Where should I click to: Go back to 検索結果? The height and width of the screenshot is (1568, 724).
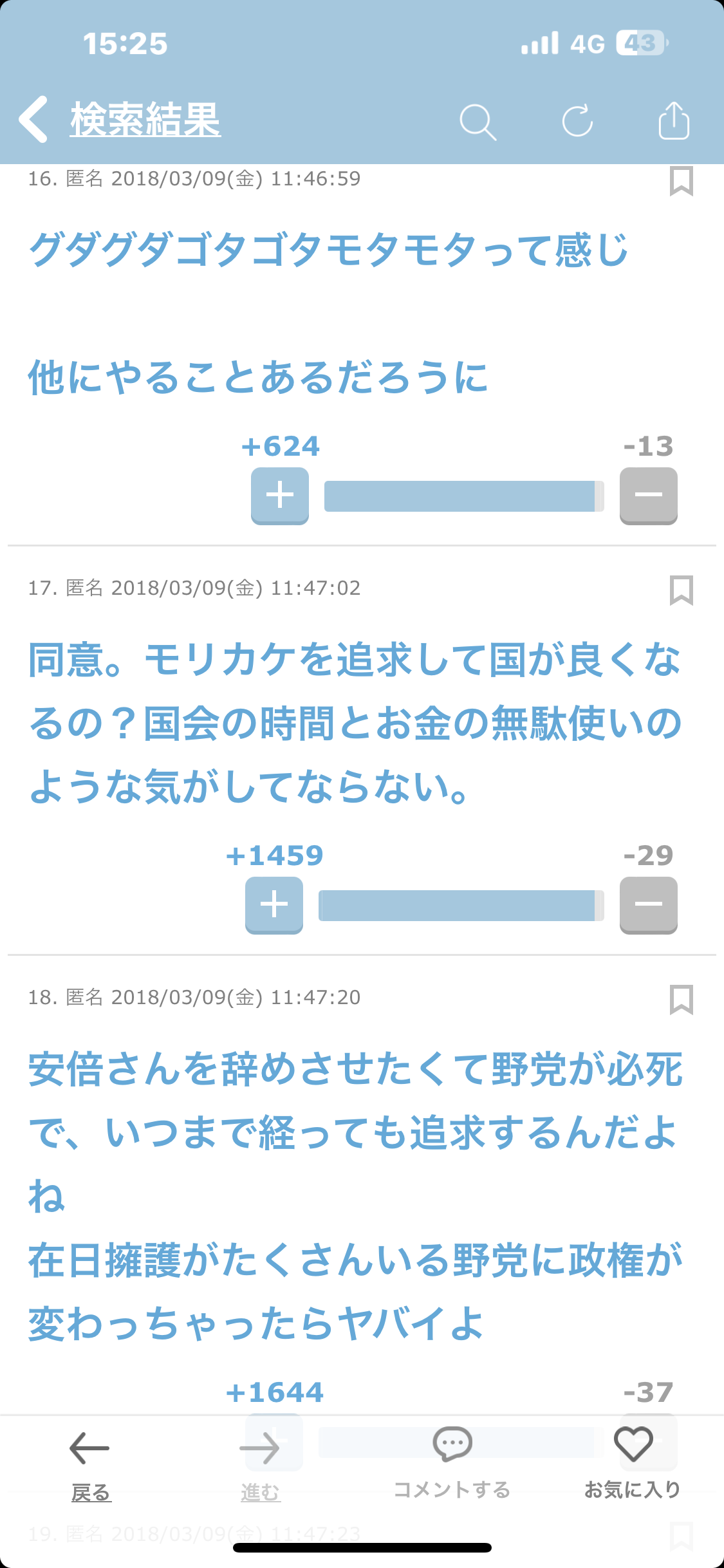coord(120,120)
